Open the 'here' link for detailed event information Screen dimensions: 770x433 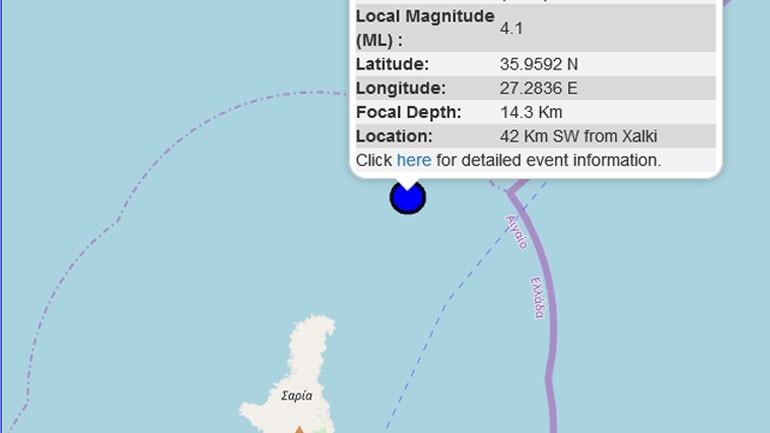click(414, 160)
